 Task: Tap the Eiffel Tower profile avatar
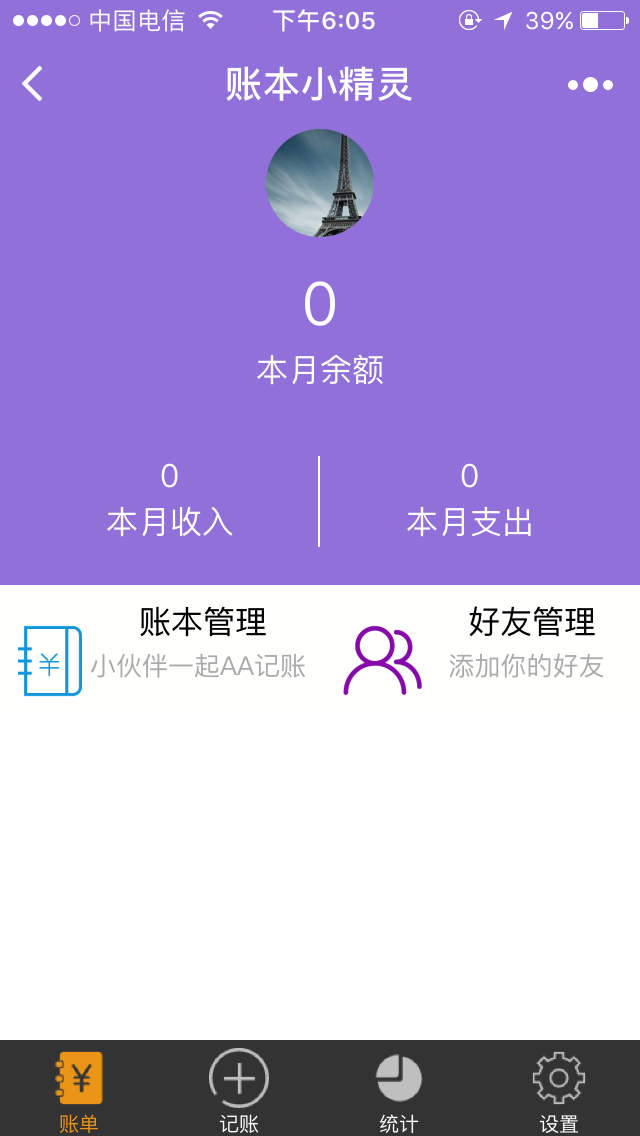click(x=320, y=183)
